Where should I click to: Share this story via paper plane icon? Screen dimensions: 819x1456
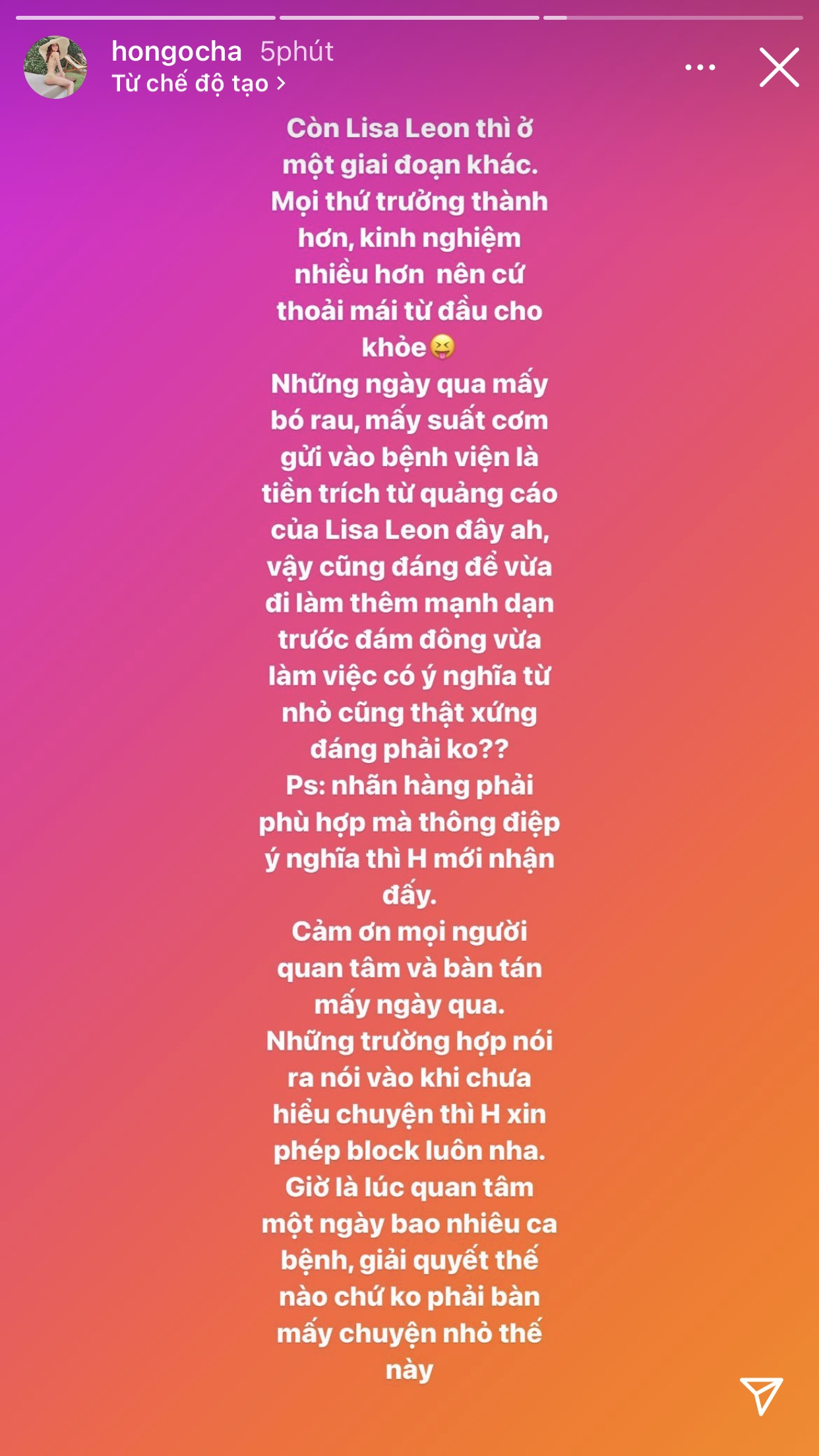point(761,1395)
